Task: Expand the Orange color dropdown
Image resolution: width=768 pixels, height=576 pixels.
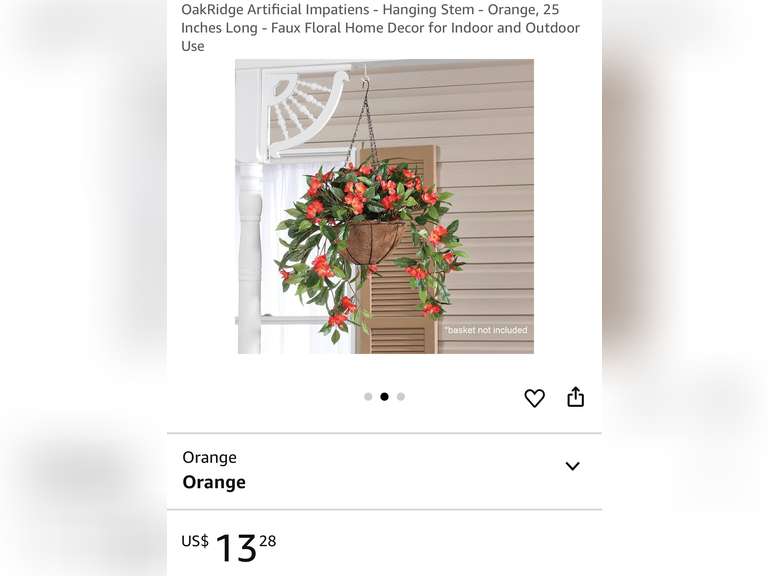Action: point(572,466)
